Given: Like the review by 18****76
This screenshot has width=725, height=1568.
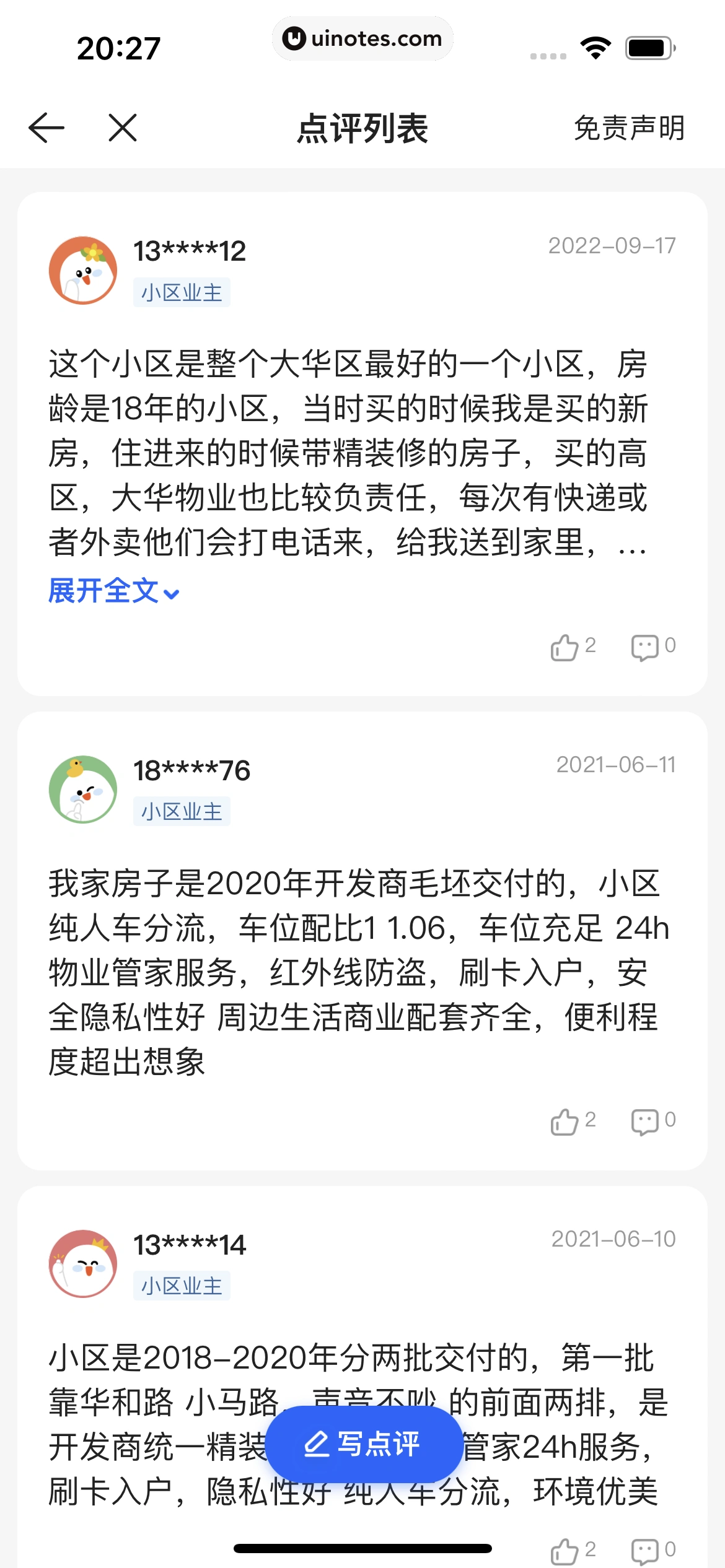Looking at the screenshot, I should pyautogui.click(x=572, y=1122).
